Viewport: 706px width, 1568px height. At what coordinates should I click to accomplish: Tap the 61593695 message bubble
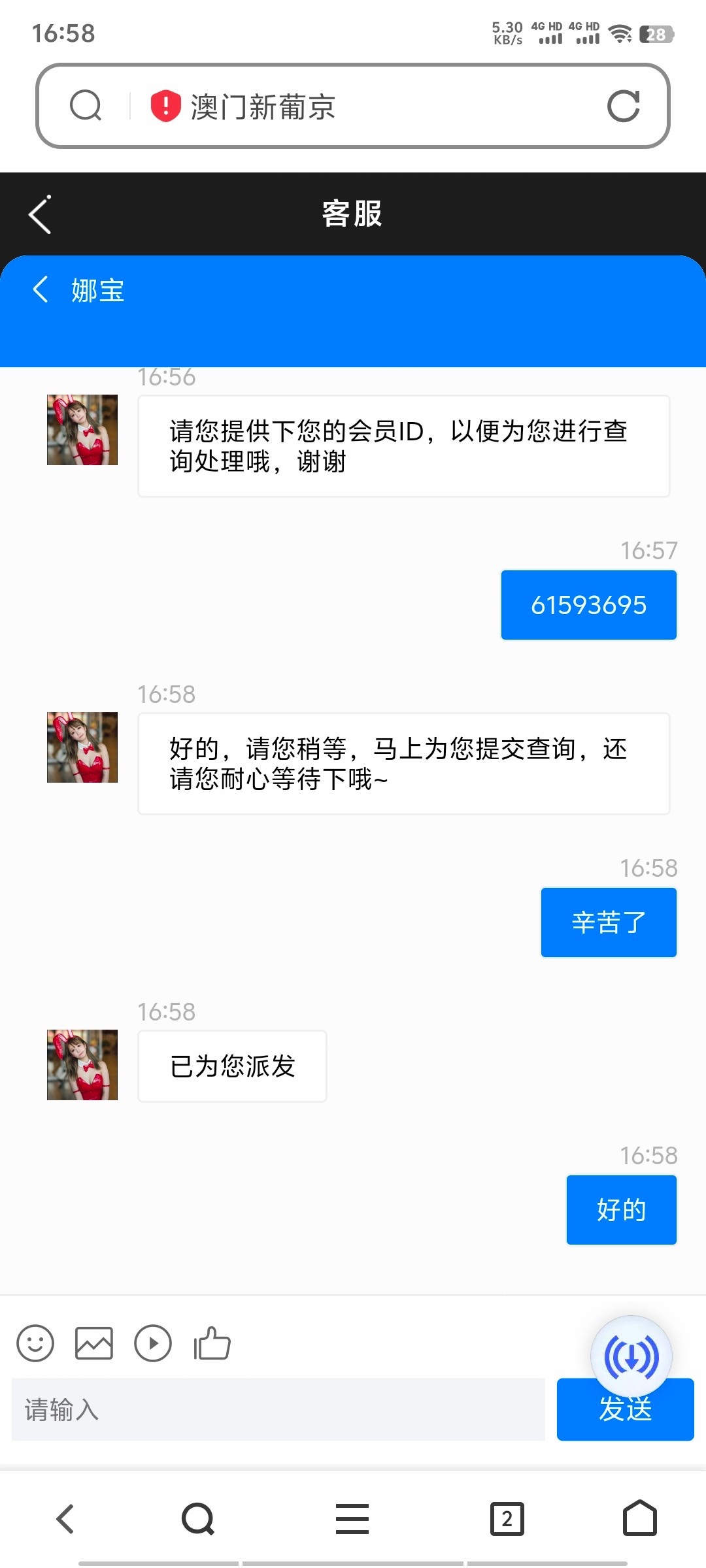[x=588, y=604]
